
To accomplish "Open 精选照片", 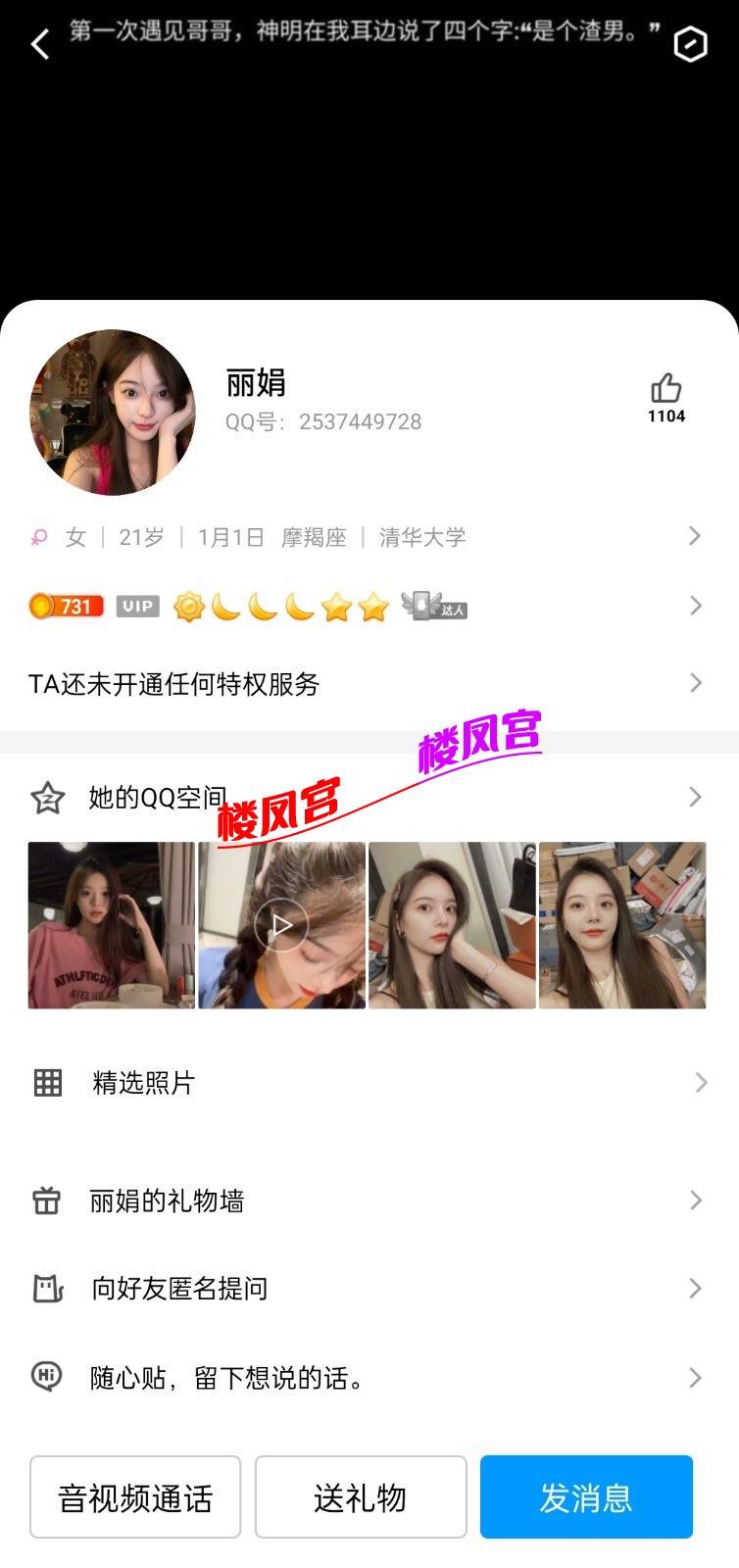I will click(368, 1083).
